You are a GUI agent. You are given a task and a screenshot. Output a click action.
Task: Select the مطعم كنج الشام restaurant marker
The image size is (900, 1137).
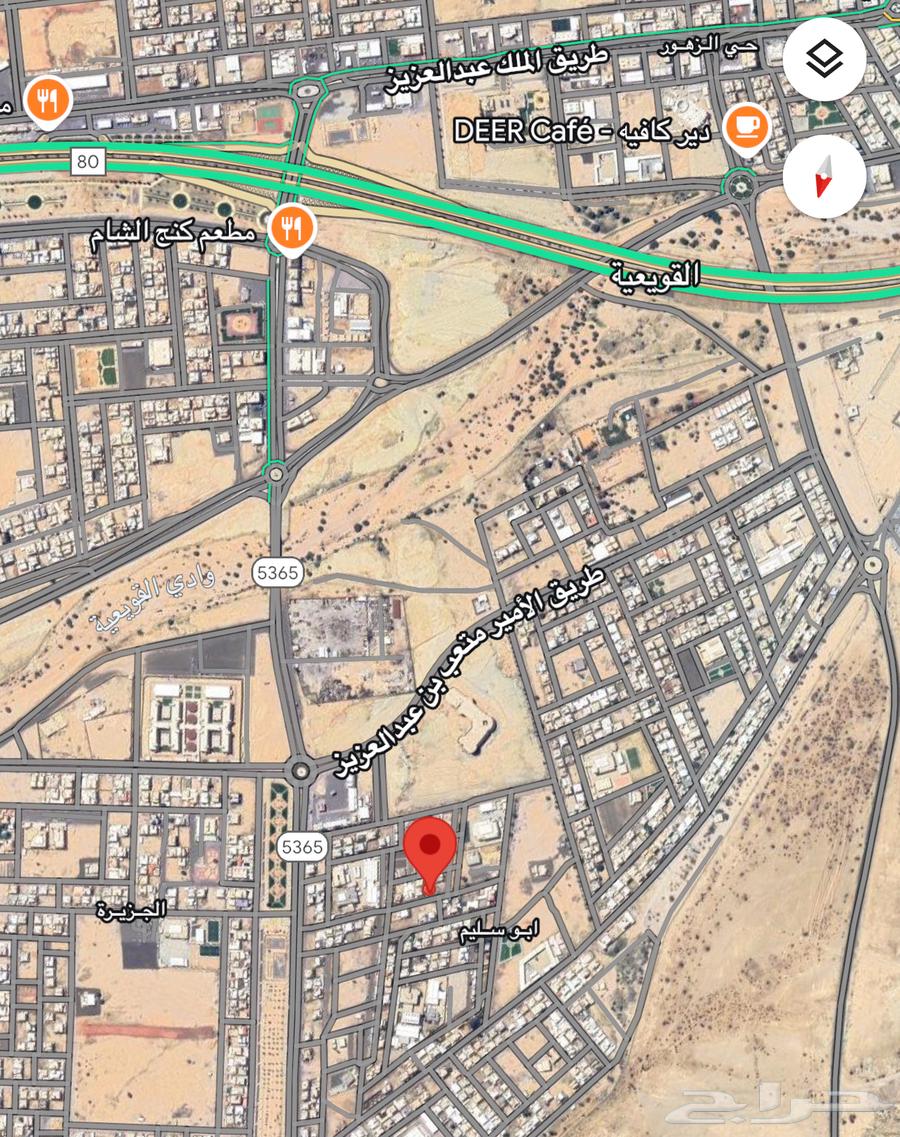pyautogui.click(x=291, y=229)
